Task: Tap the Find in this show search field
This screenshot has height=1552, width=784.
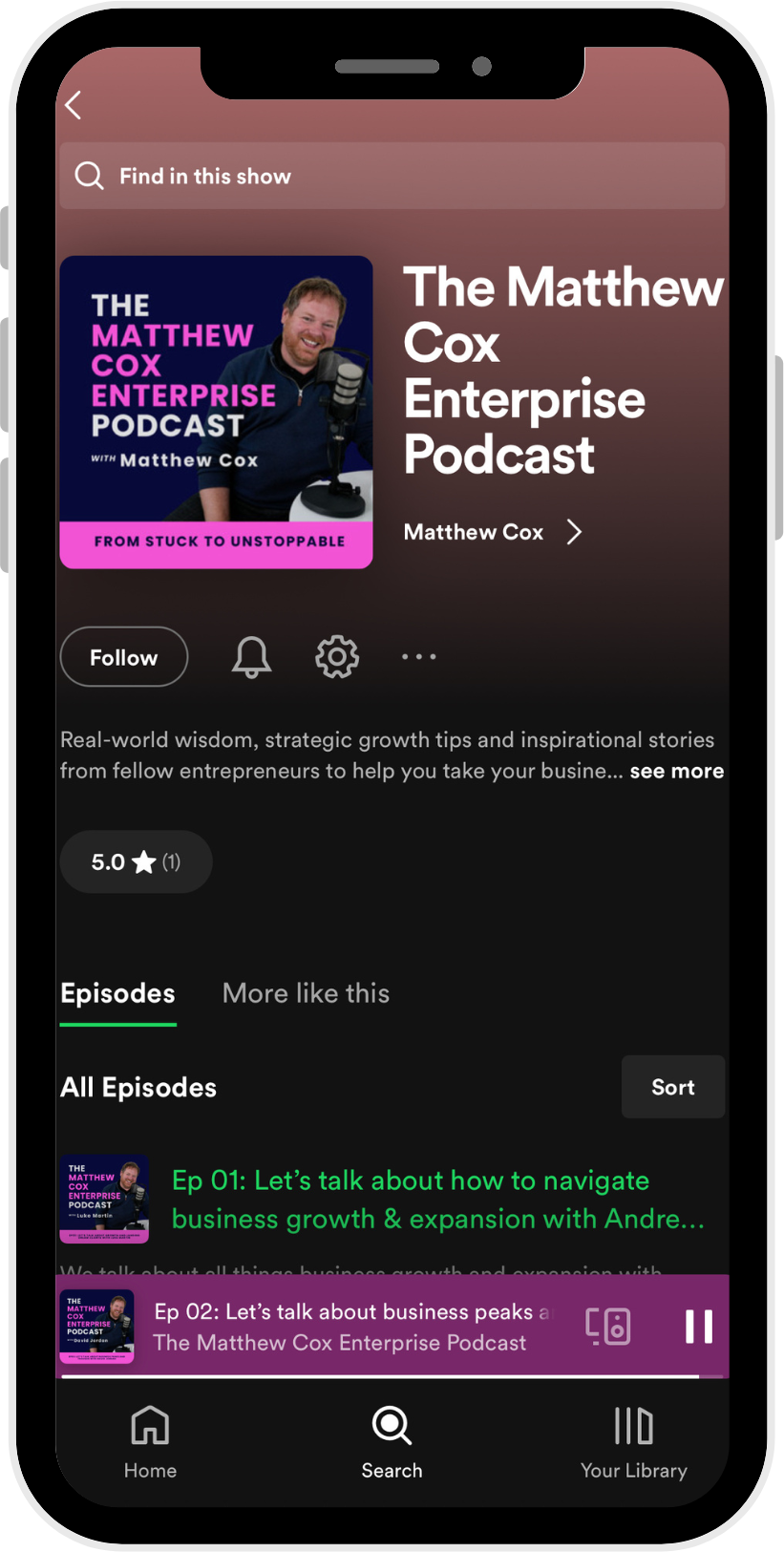Action: (392, 176)
